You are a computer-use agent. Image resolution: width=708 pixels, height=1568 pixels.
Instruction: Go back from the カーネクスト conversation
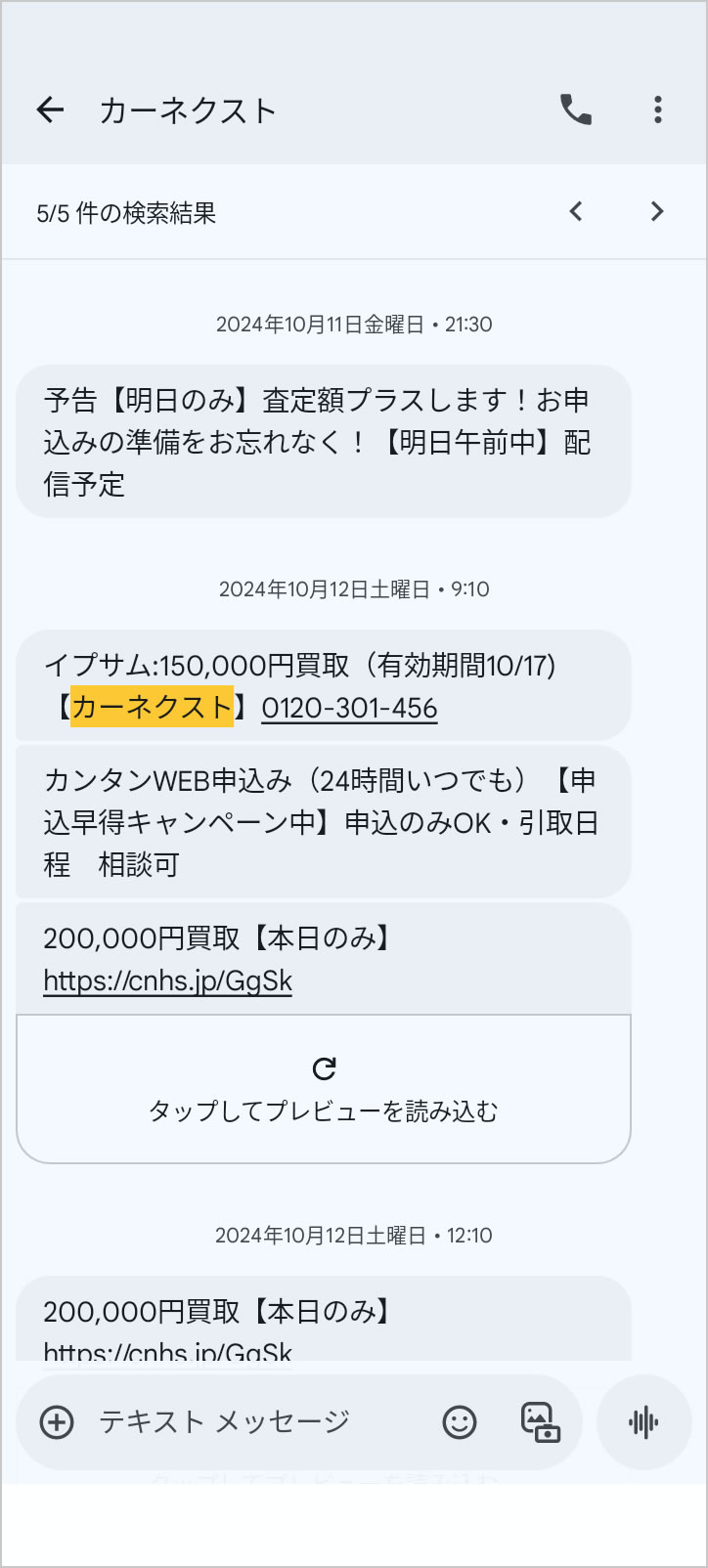(x=50, y=109)
